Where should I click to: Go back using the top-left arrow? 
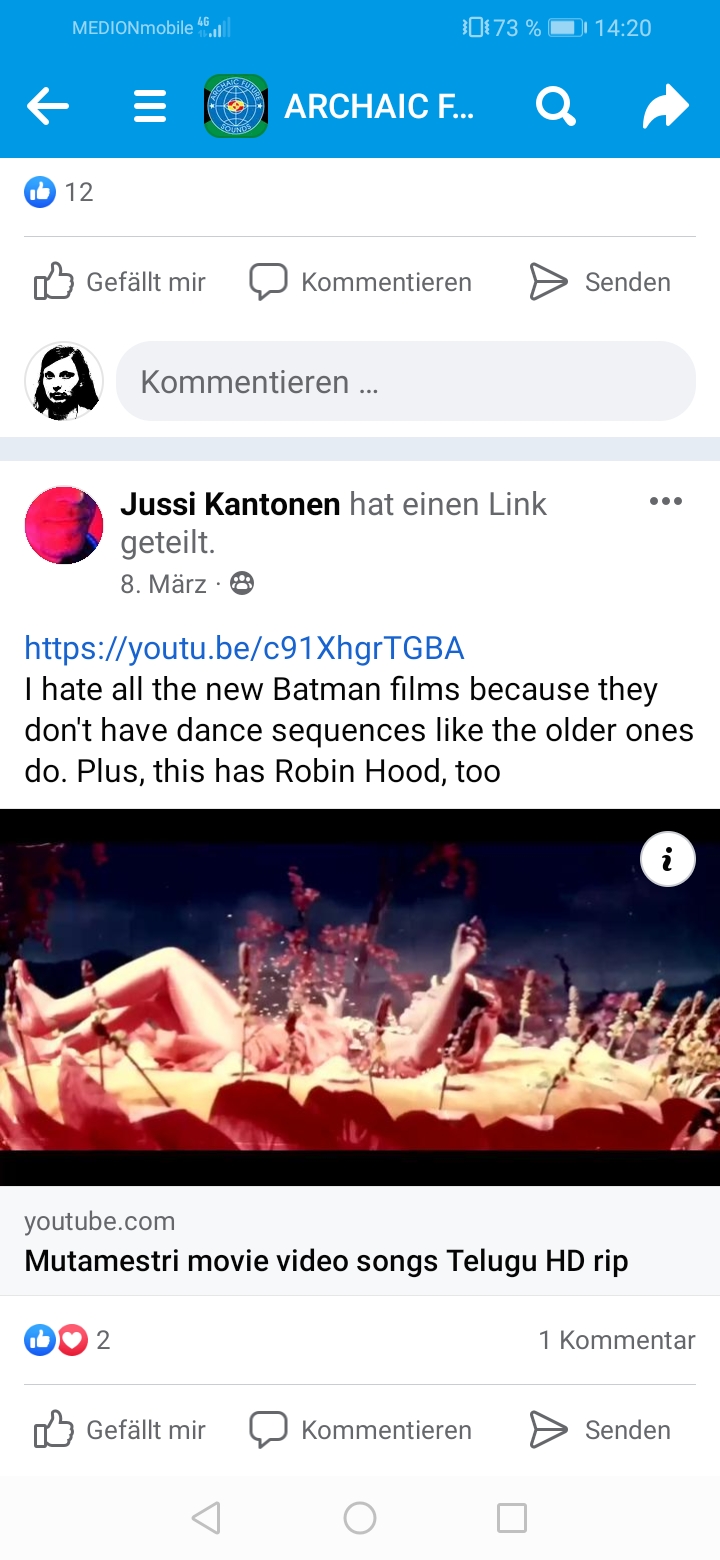47,106
